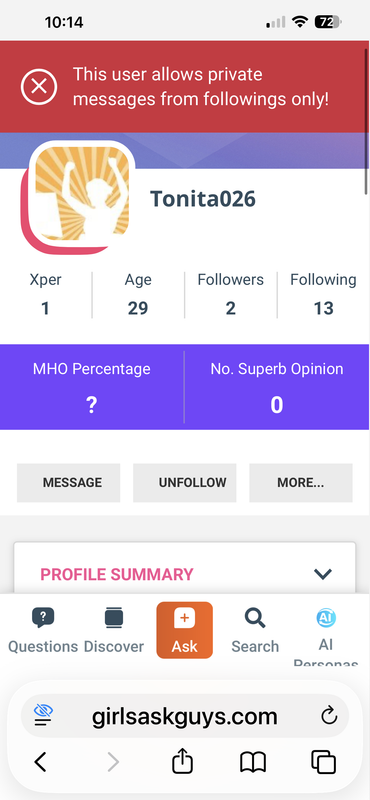Open the Followers count

click(231, 294)
